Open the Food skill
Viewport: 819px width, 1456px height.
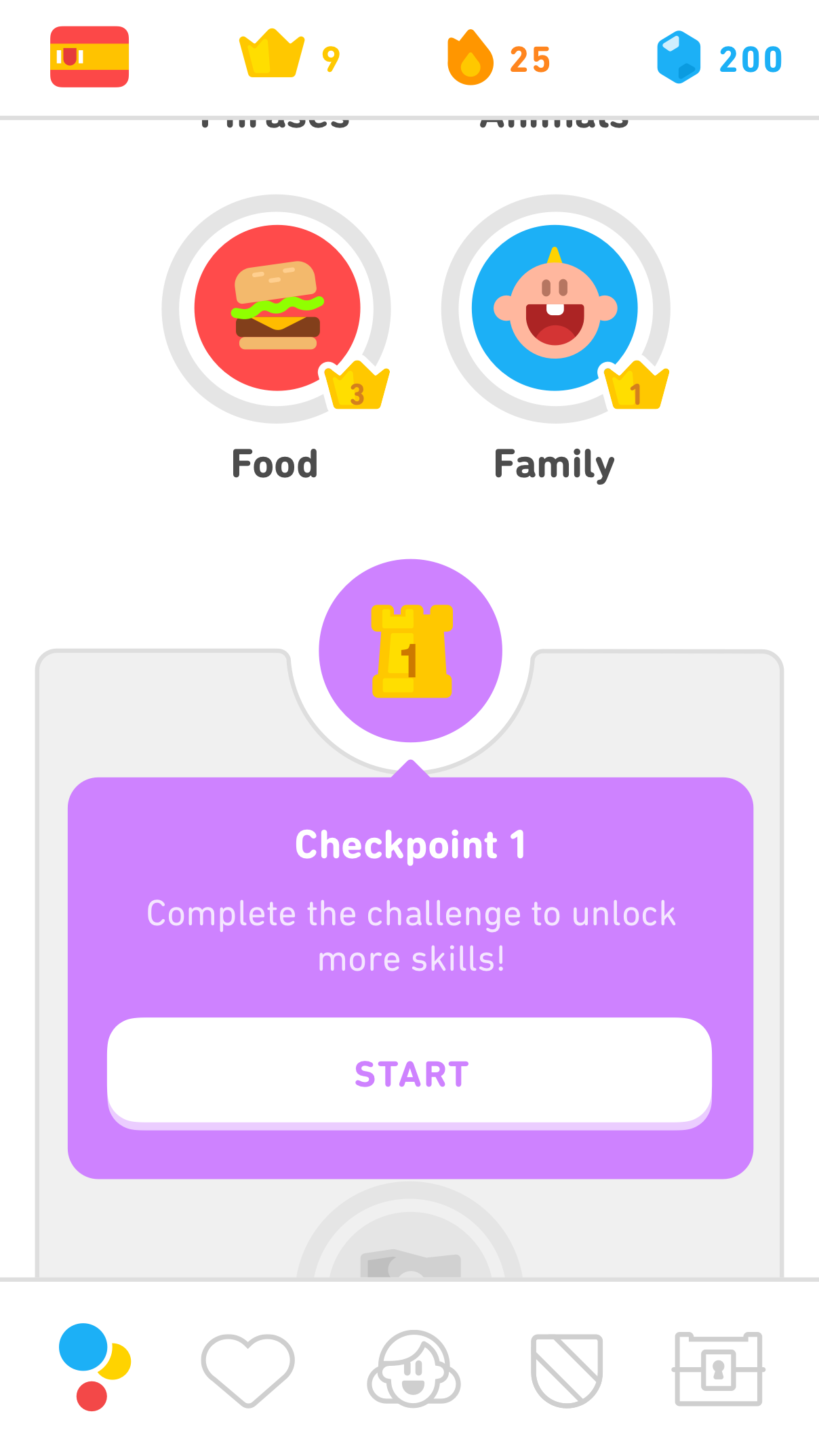pos(277,308)
